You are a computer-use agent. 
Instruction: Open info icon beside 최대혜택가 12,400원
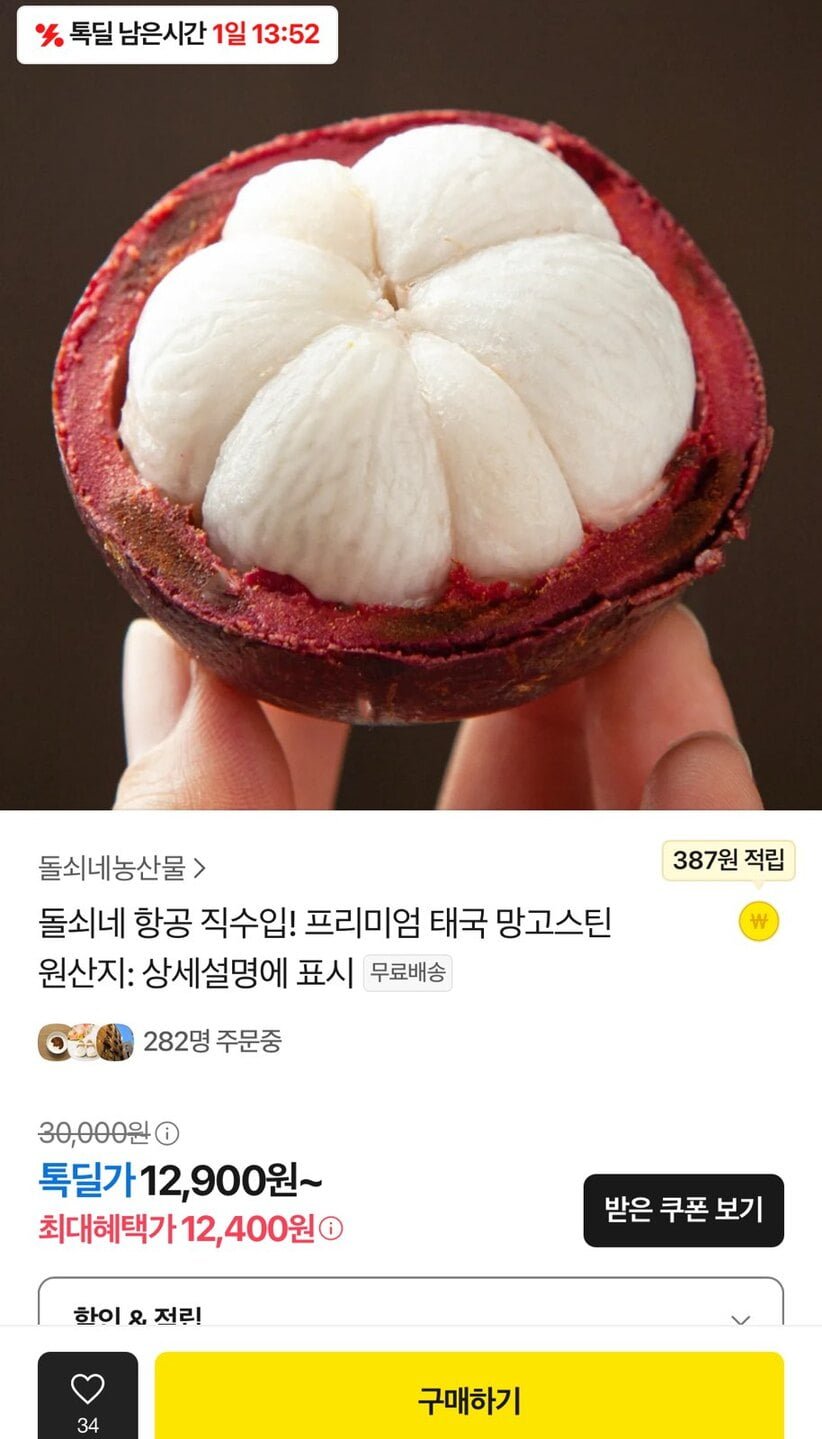(x=331, y=1228)
